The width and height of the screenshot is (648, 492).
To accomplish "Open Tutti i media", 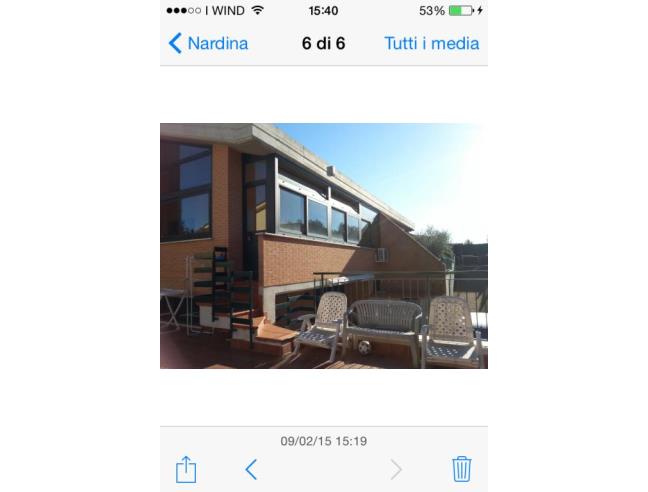I will 431,43.
